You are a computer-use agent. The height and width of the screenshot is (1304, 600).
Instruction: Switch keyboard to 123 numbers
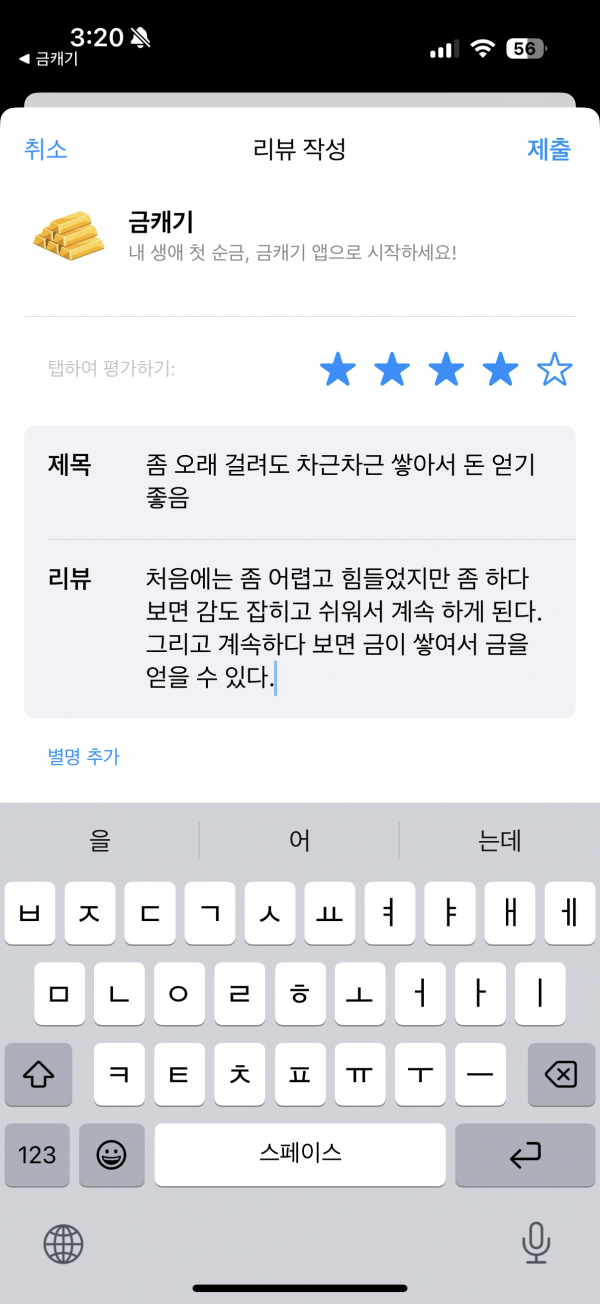pos(37,1155)
